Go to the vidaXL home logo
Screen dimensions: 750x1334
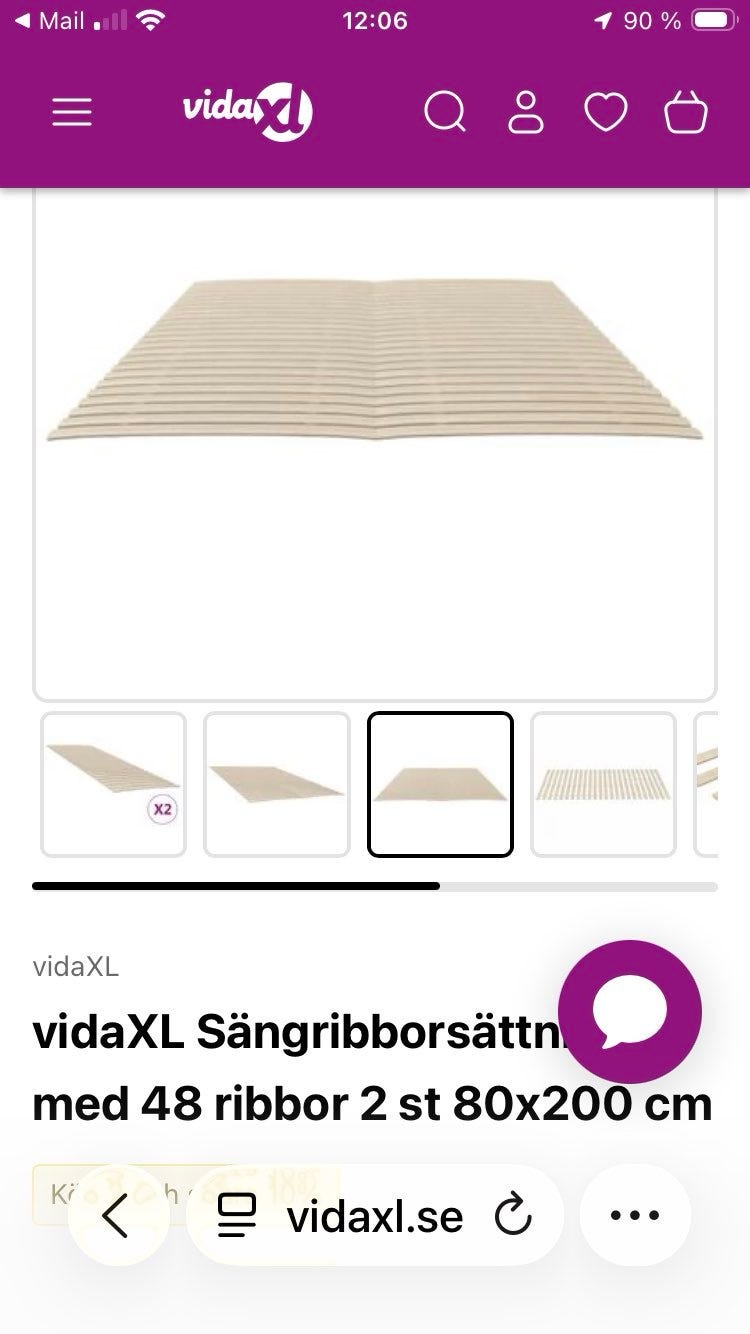pyautogui.click(x=248, y=111)
